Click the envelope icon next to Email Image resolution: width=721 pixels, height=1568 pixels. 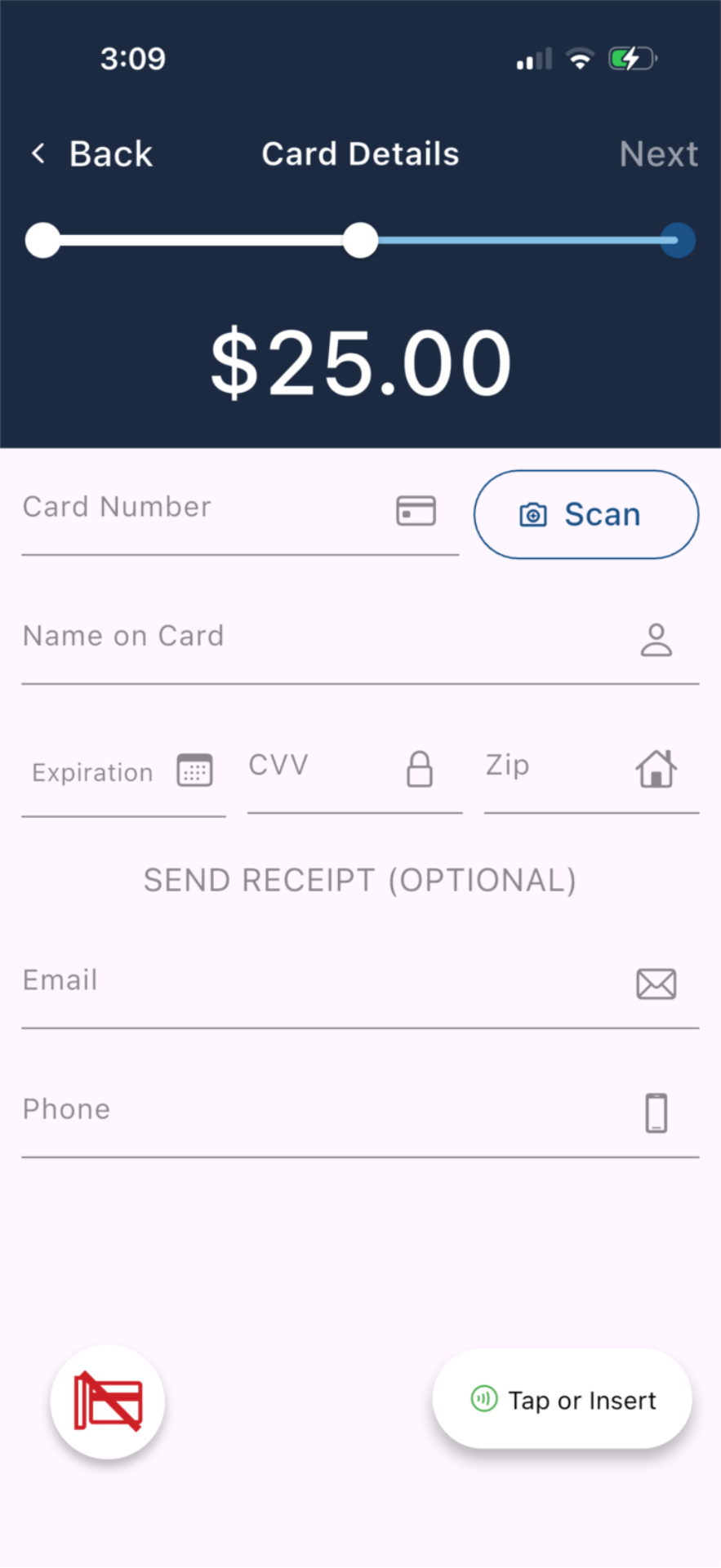pos(656,983)
